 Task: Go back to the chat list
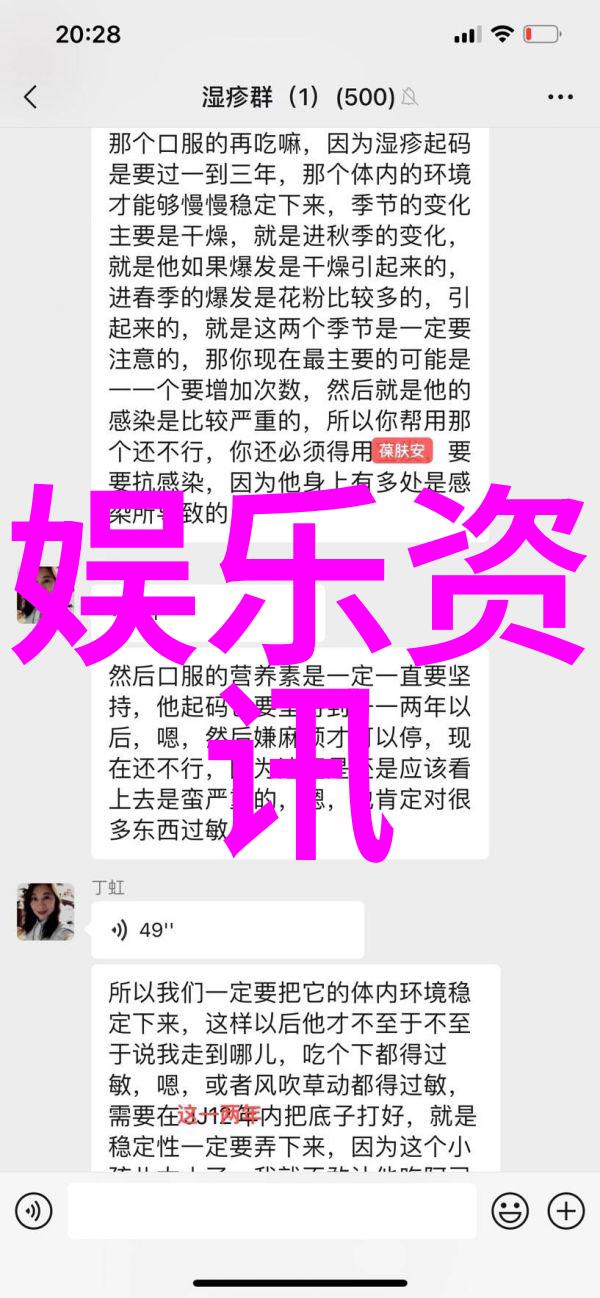(30, 97)
